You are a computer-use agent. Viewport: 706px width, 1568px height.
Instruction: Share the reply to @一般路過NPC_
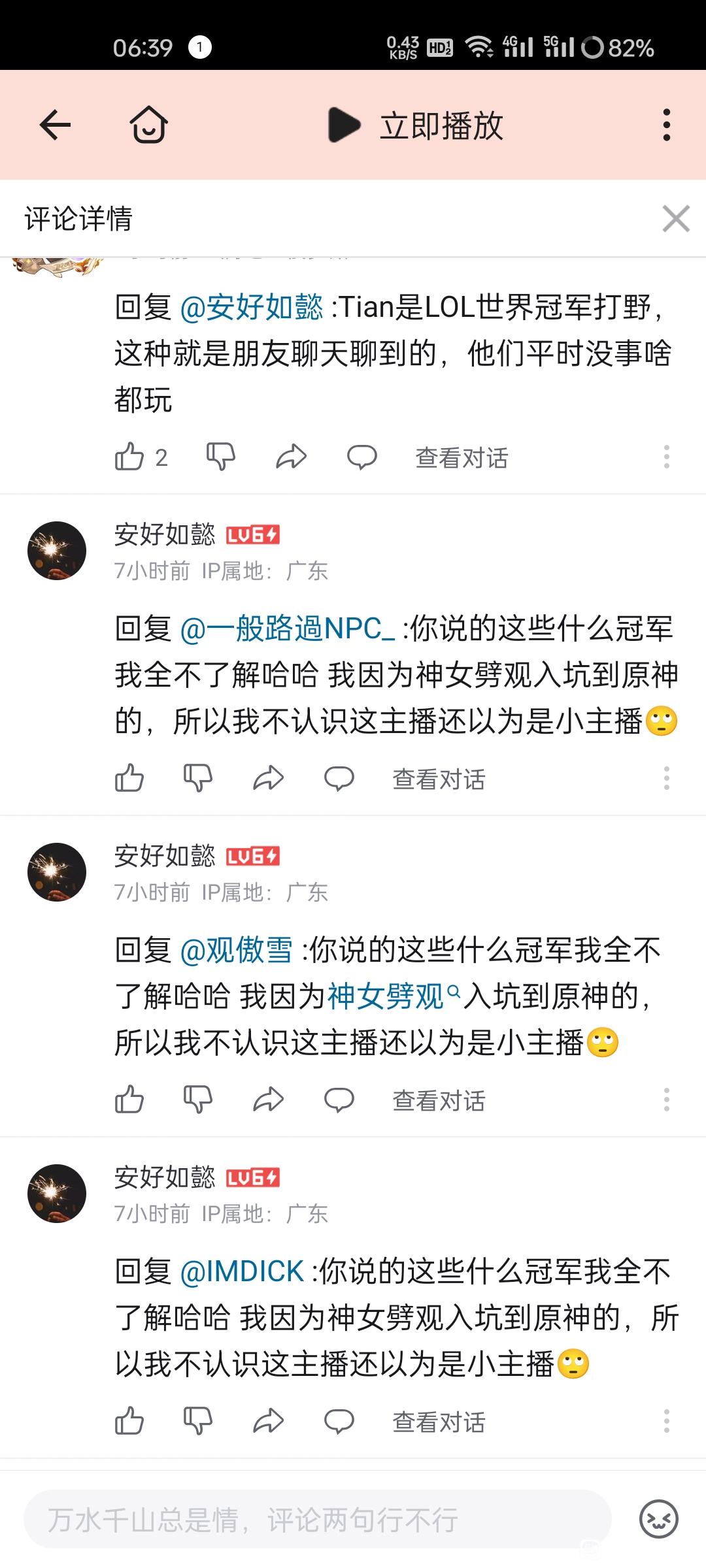point(269,778)
